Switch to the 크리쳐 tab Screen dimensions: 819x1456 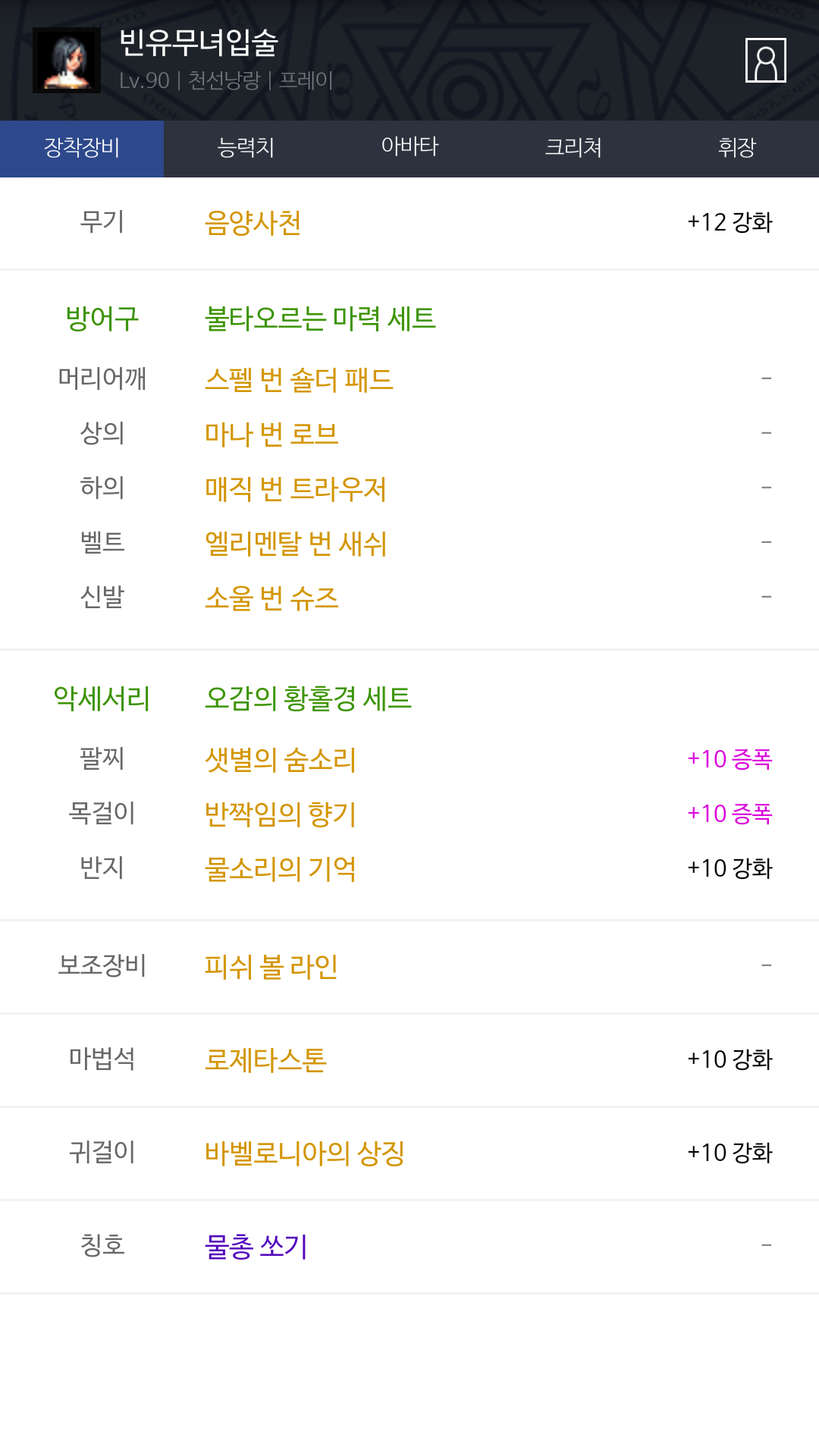(x=573, y=149)
